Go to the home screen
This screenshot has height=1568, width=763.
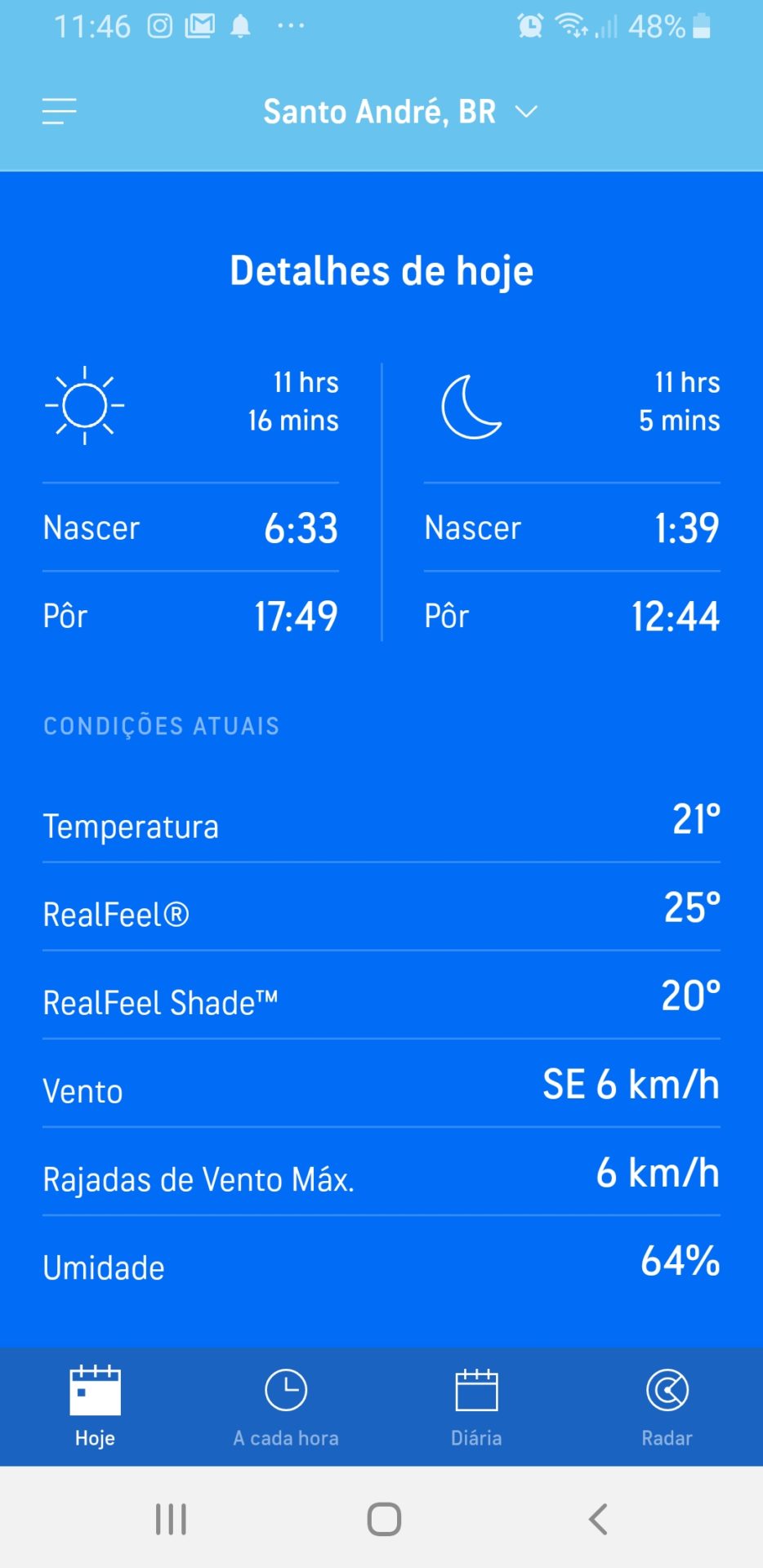point(383,1519)
